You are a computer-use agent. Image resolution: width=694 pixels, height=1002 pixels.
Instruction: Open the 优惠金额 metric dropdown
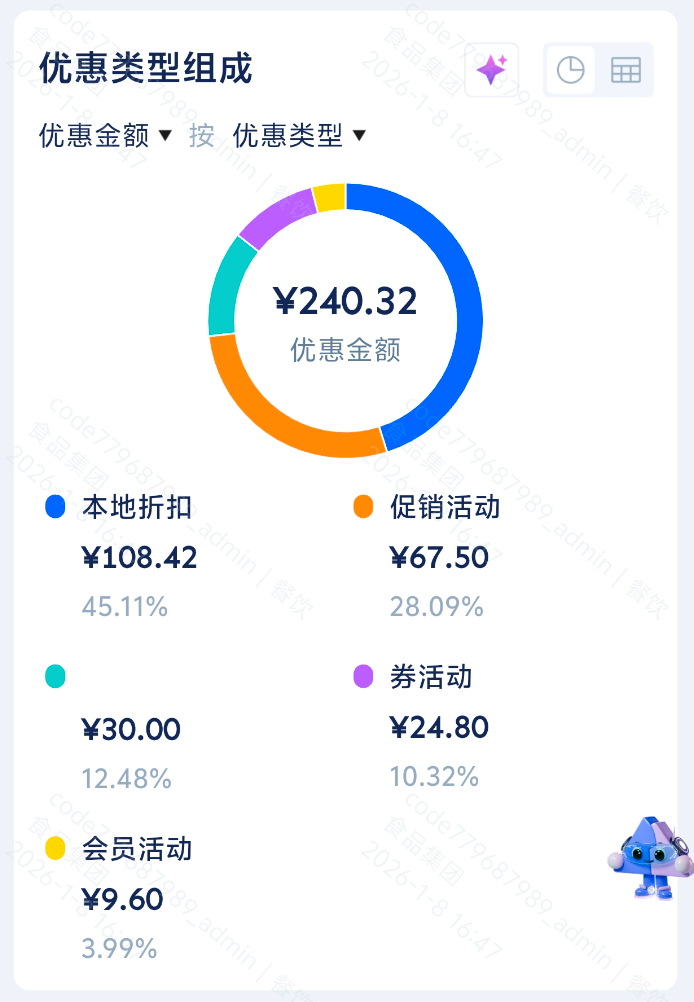tap(106, 135)
